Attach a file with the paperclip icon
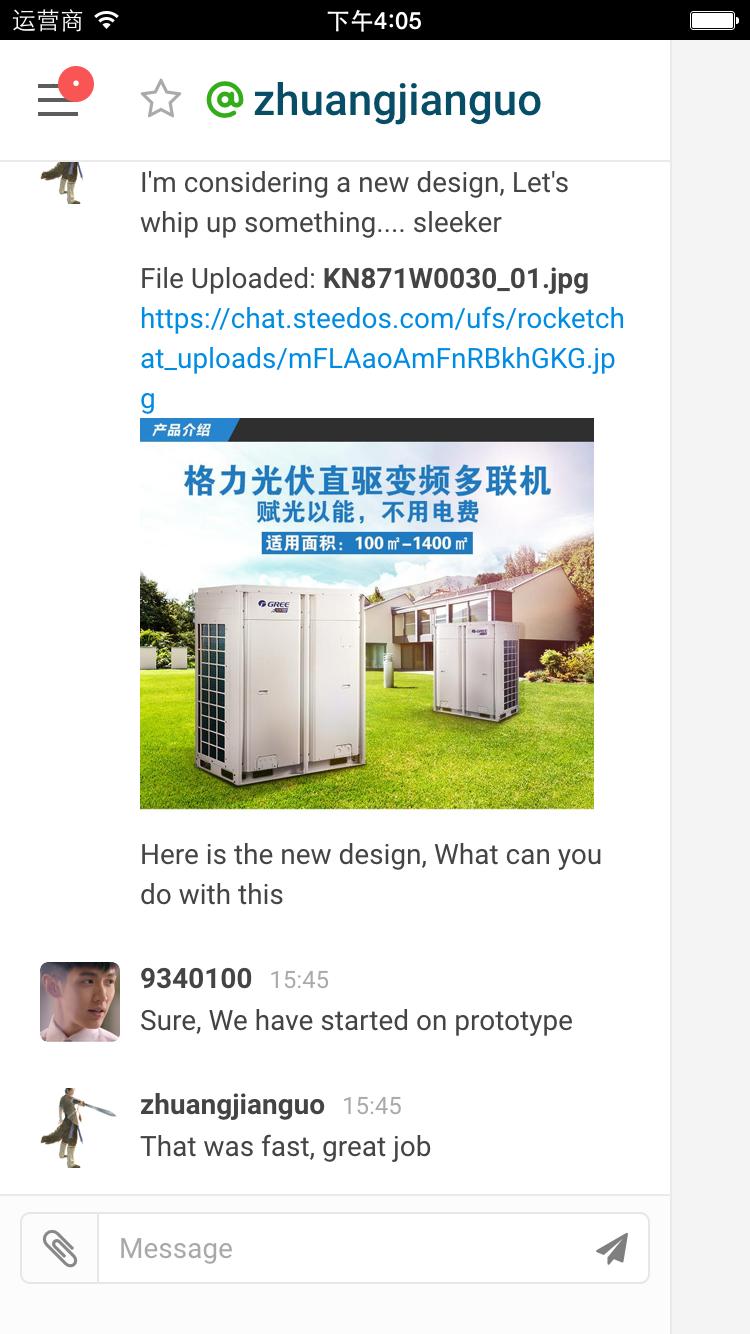The image size is (750, 1334). point(60,1248)
